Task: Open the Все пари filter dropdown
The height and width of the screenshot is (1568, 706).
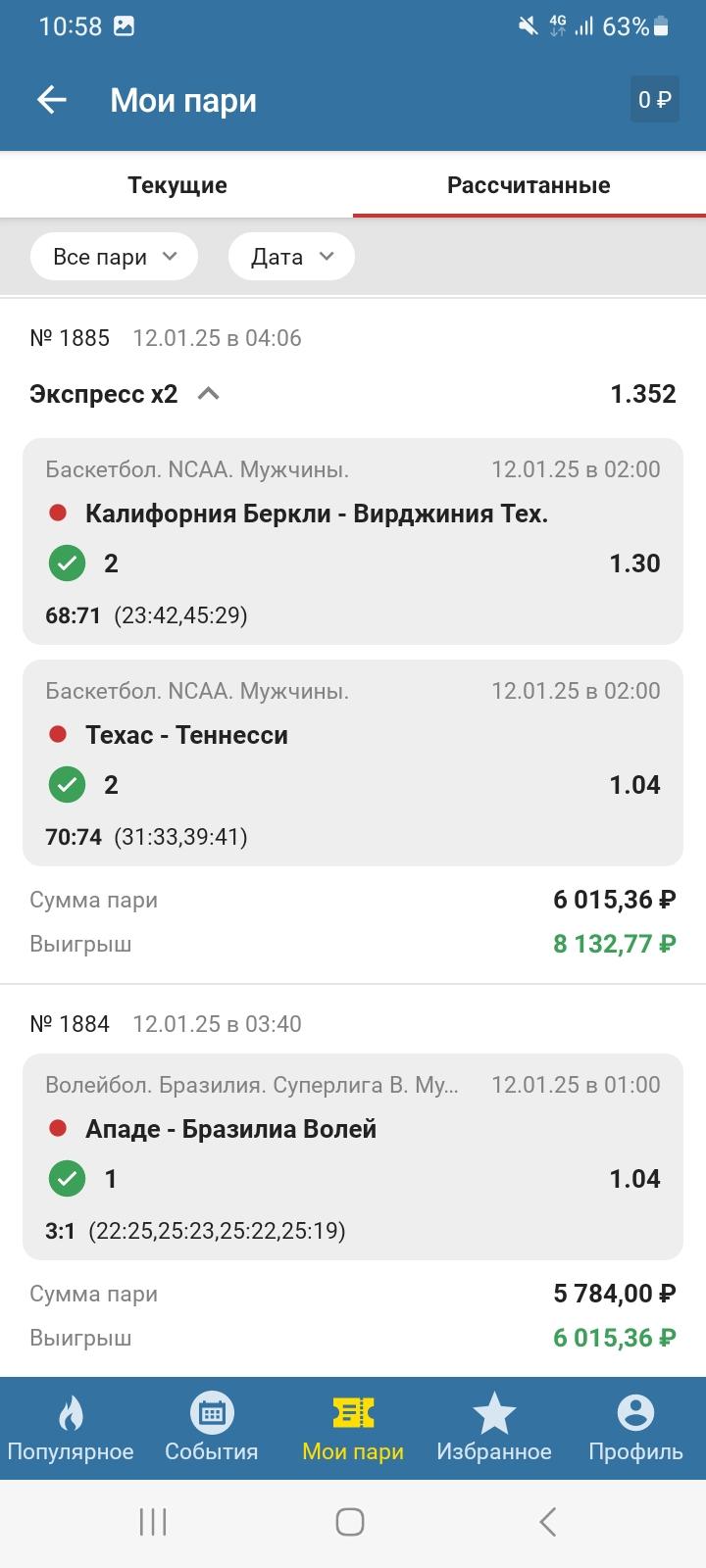Action: pos(114,257)
